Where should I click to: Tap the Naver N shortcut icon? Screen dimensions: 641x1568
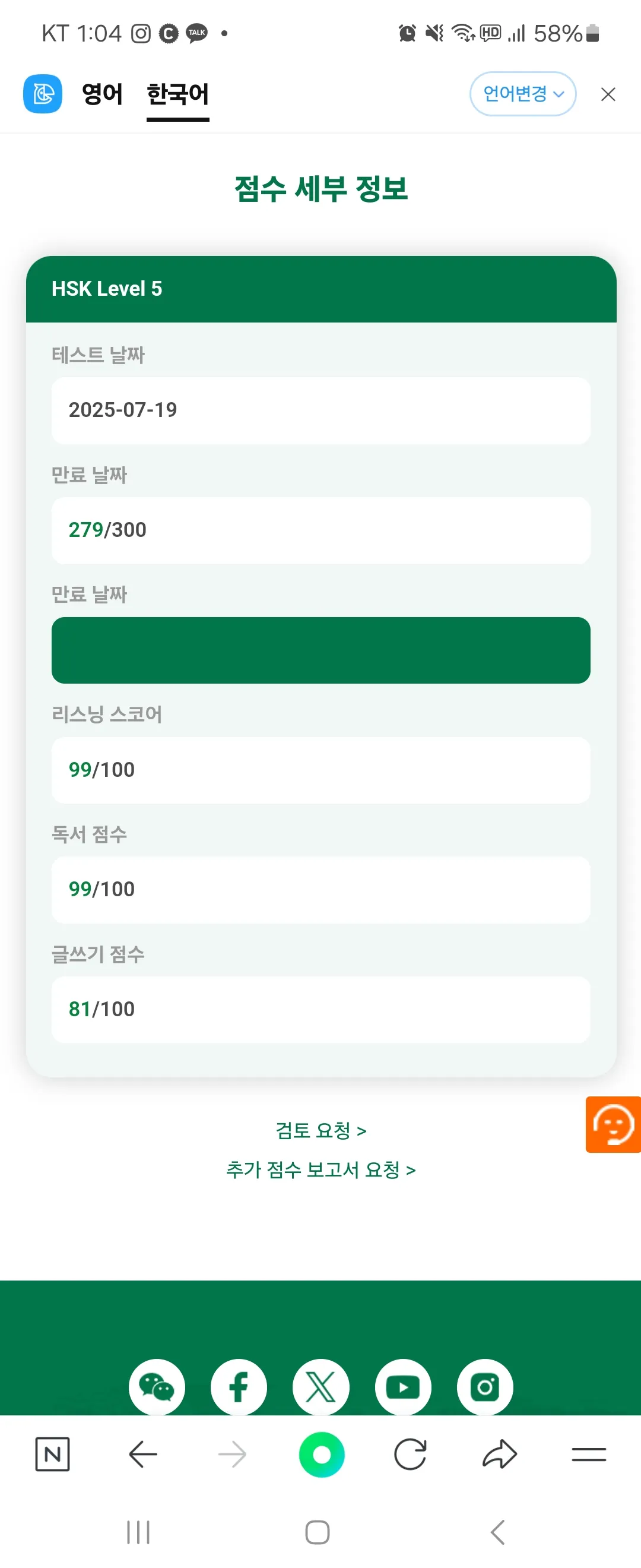[53, 1455]
